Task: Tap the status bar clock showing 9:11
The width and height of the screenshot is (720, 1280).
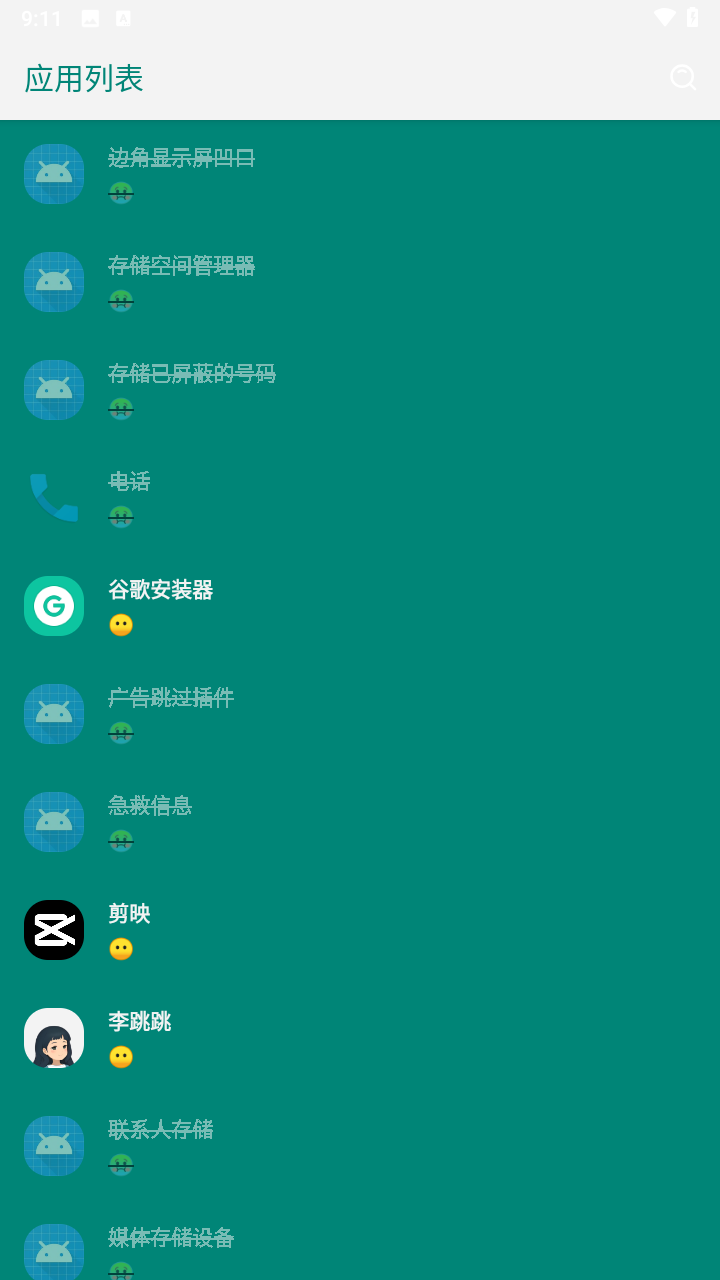Action: tap(40, 17)
